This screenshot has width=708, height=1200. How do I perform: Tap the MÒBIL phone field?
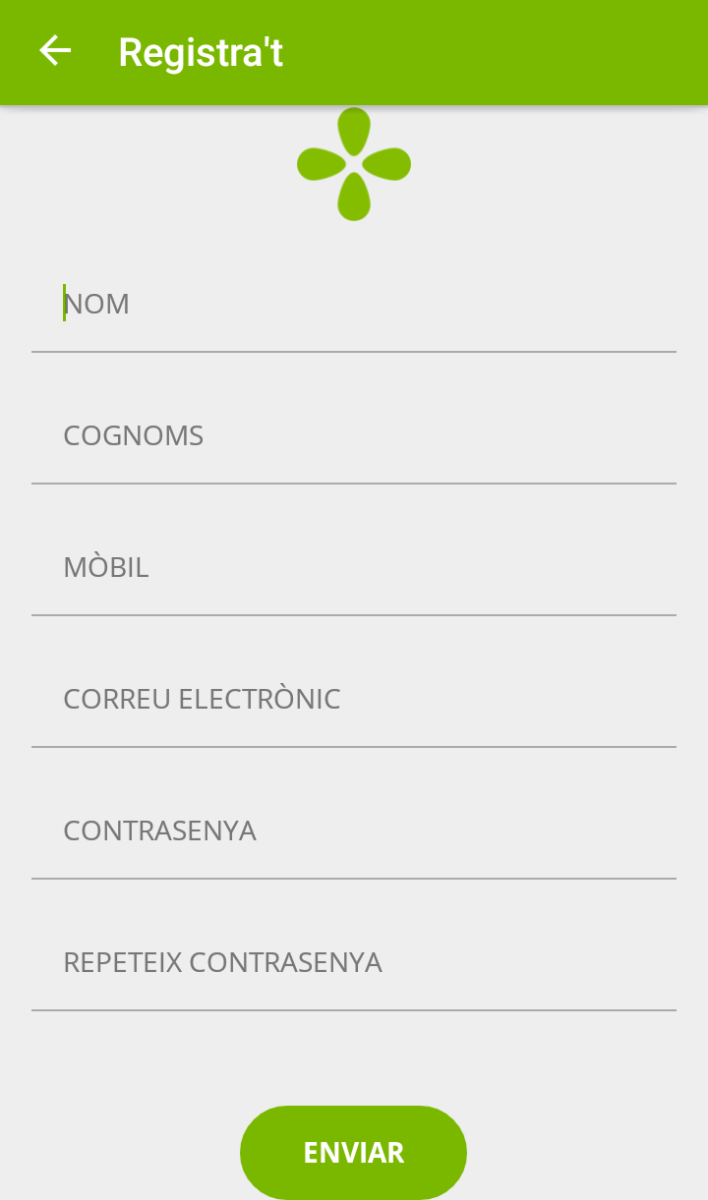[354, 568]
